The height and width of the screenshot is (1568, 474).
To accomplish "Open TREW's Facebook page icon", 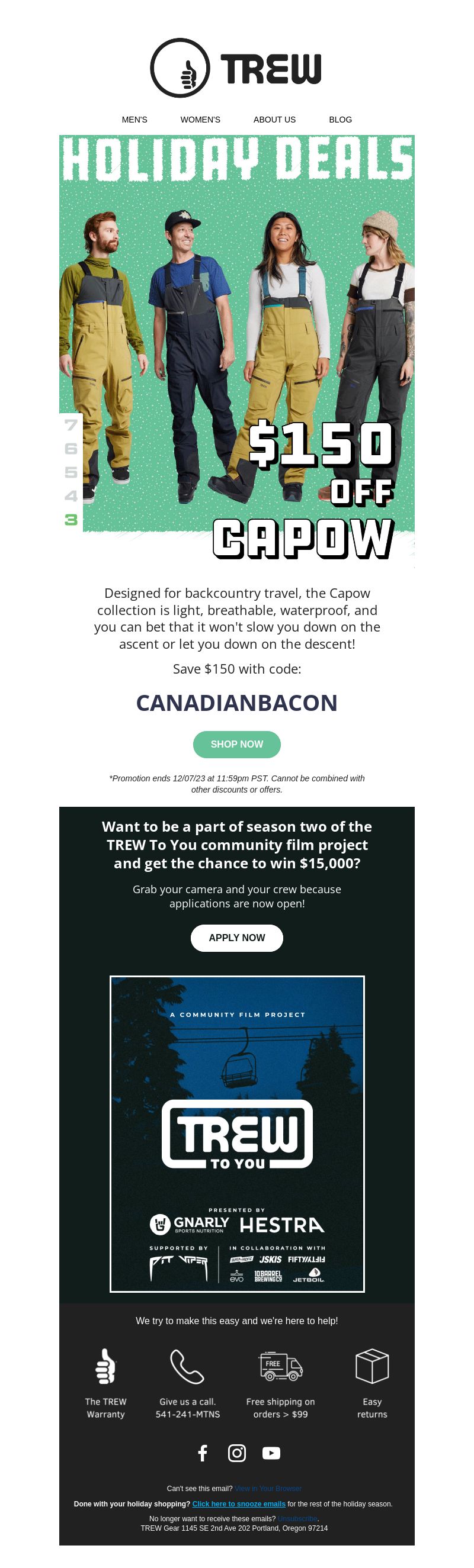I will 203,1453.
